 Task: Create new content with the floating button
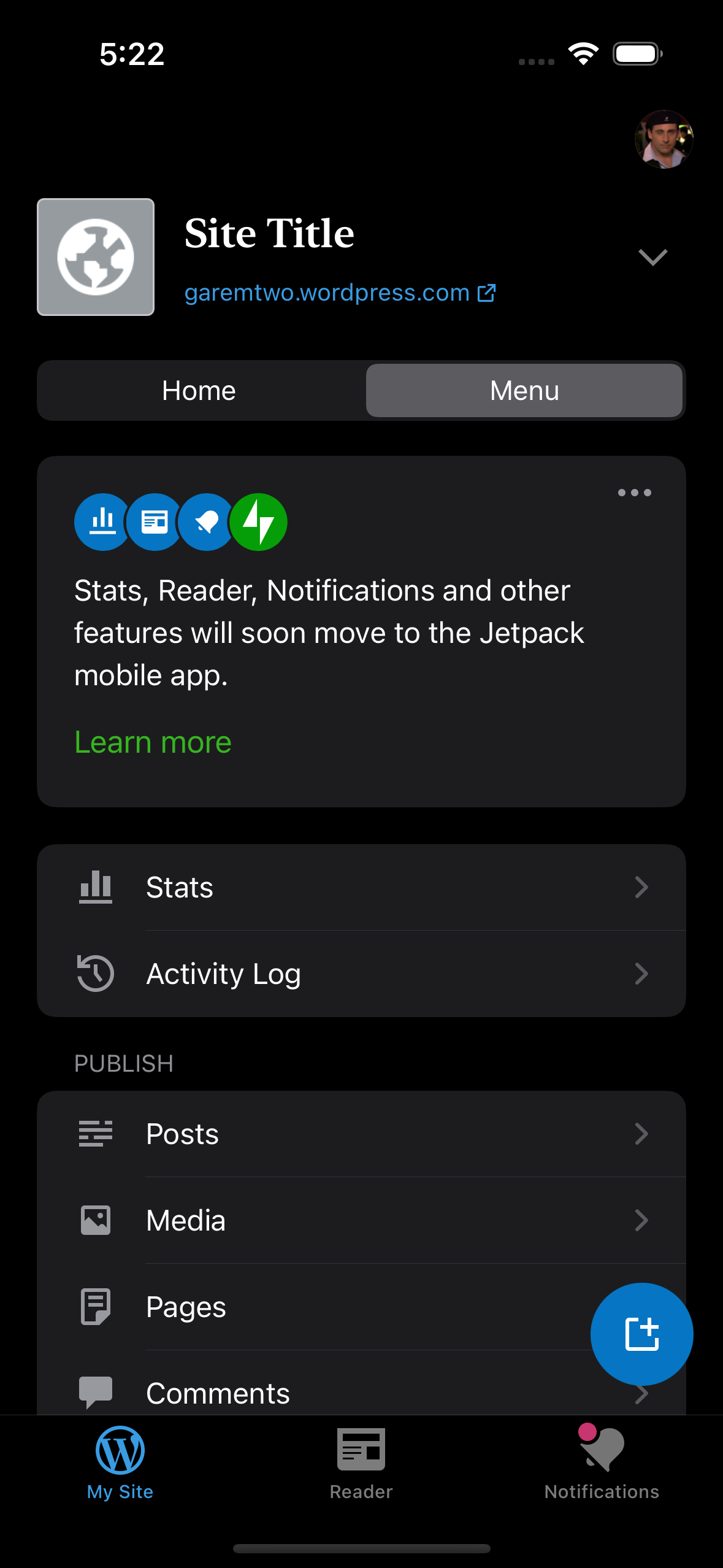[641, 1334]
